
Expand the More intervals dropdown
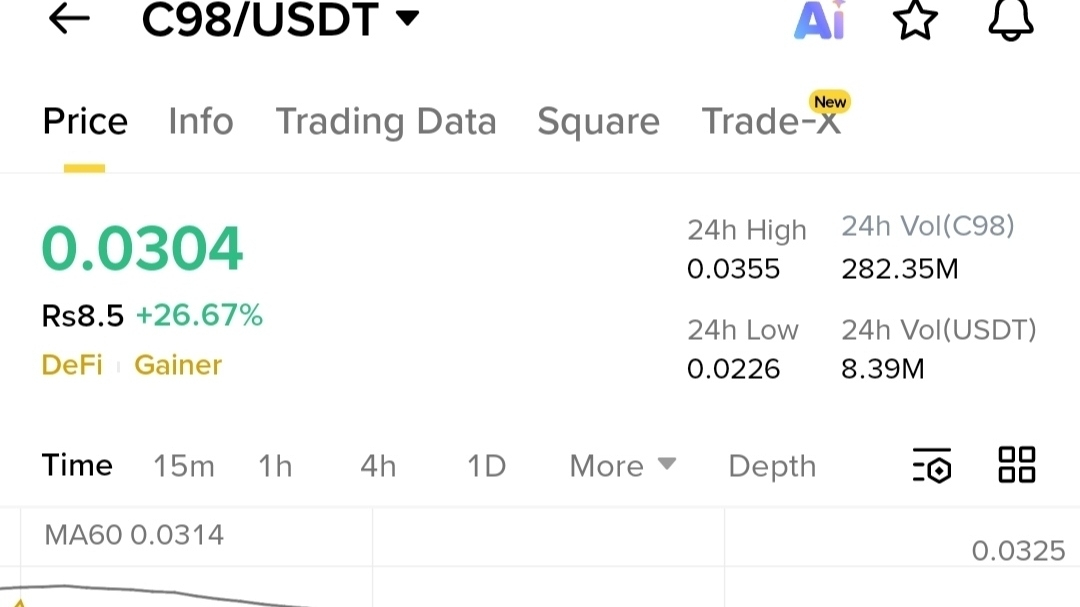622,466
